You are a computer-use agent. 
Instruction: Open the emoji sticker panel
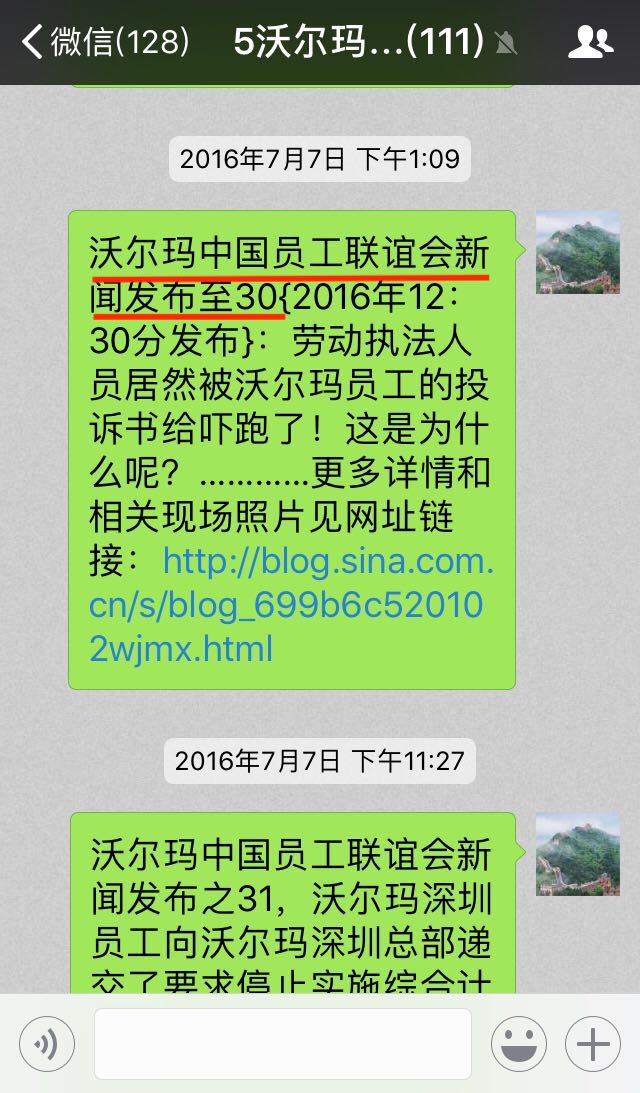click(x=518, y=1044)
